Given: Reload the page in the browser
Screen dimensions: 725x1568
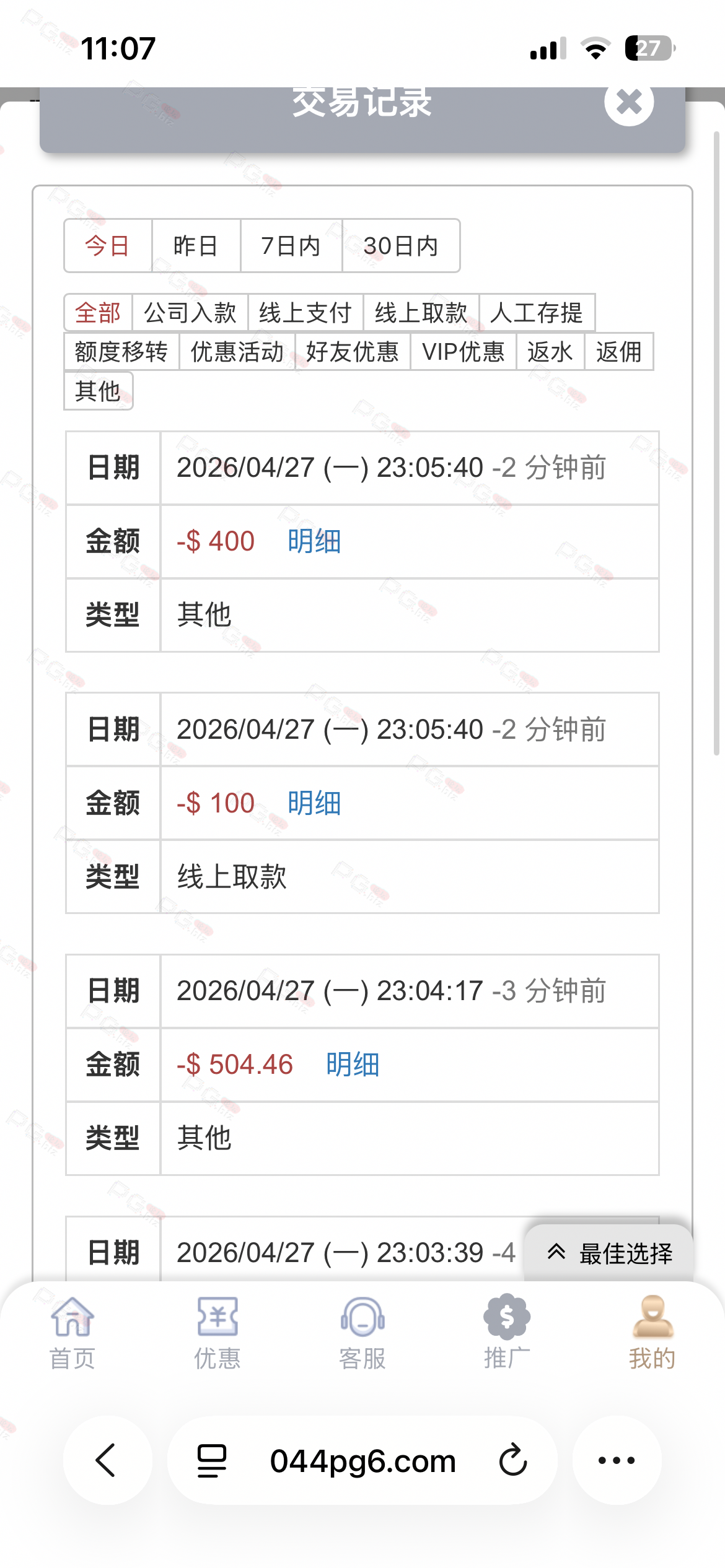Looking at the screenshot, I should tap(513, 1460).
